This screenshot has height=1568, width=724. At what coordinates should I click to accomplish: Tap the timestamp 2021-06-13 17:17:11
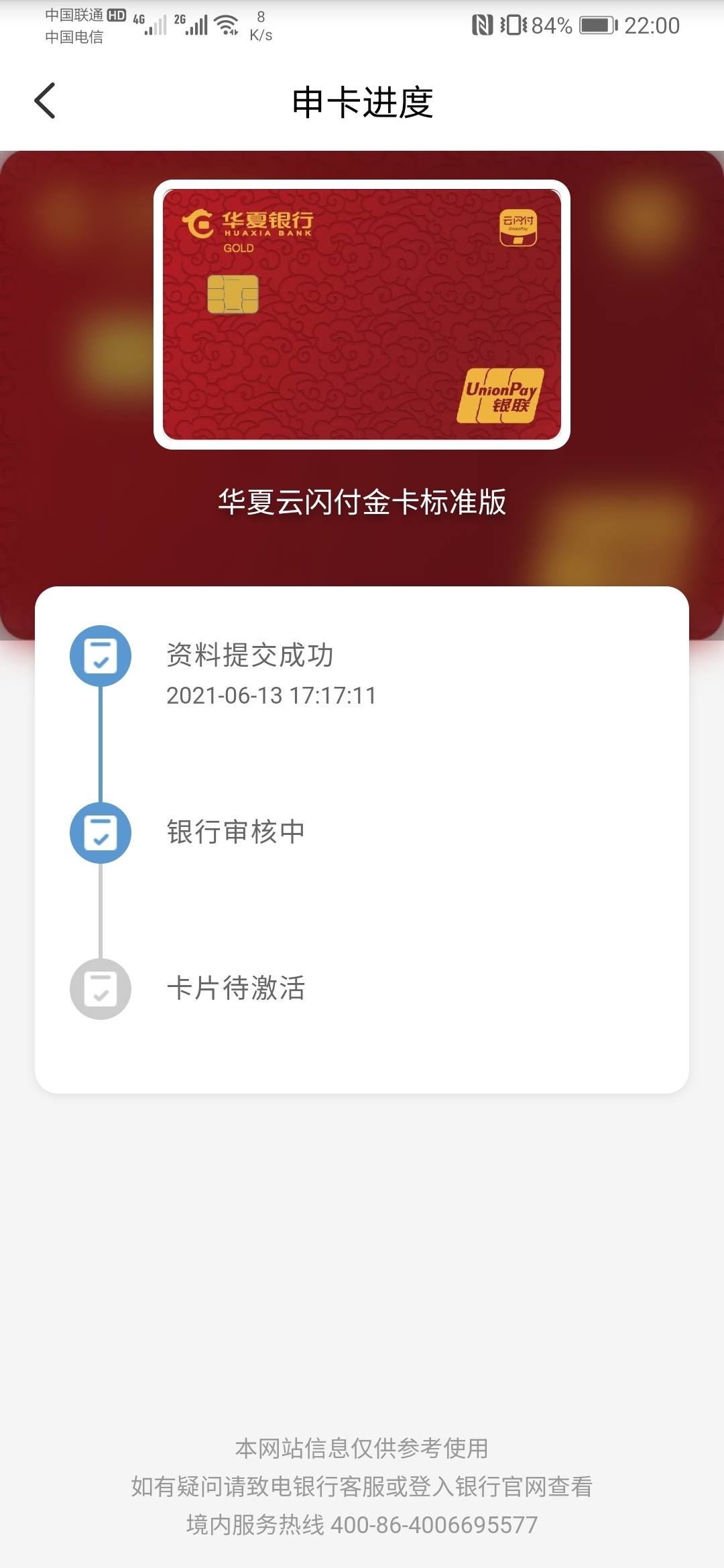click(271, 697)
